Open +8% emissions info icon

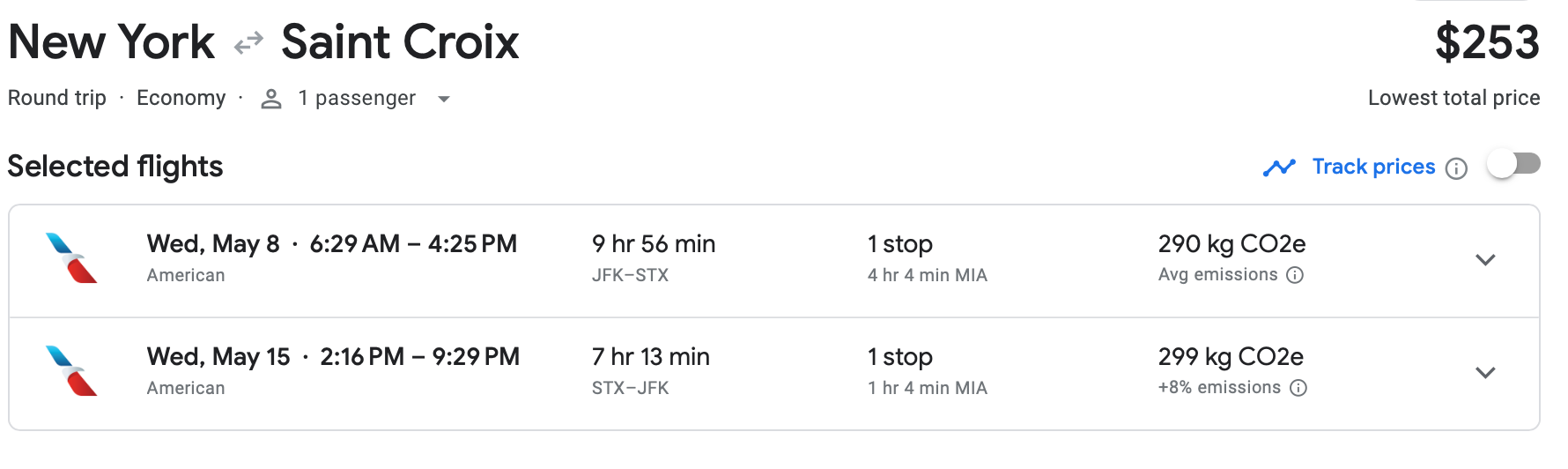1298,388
